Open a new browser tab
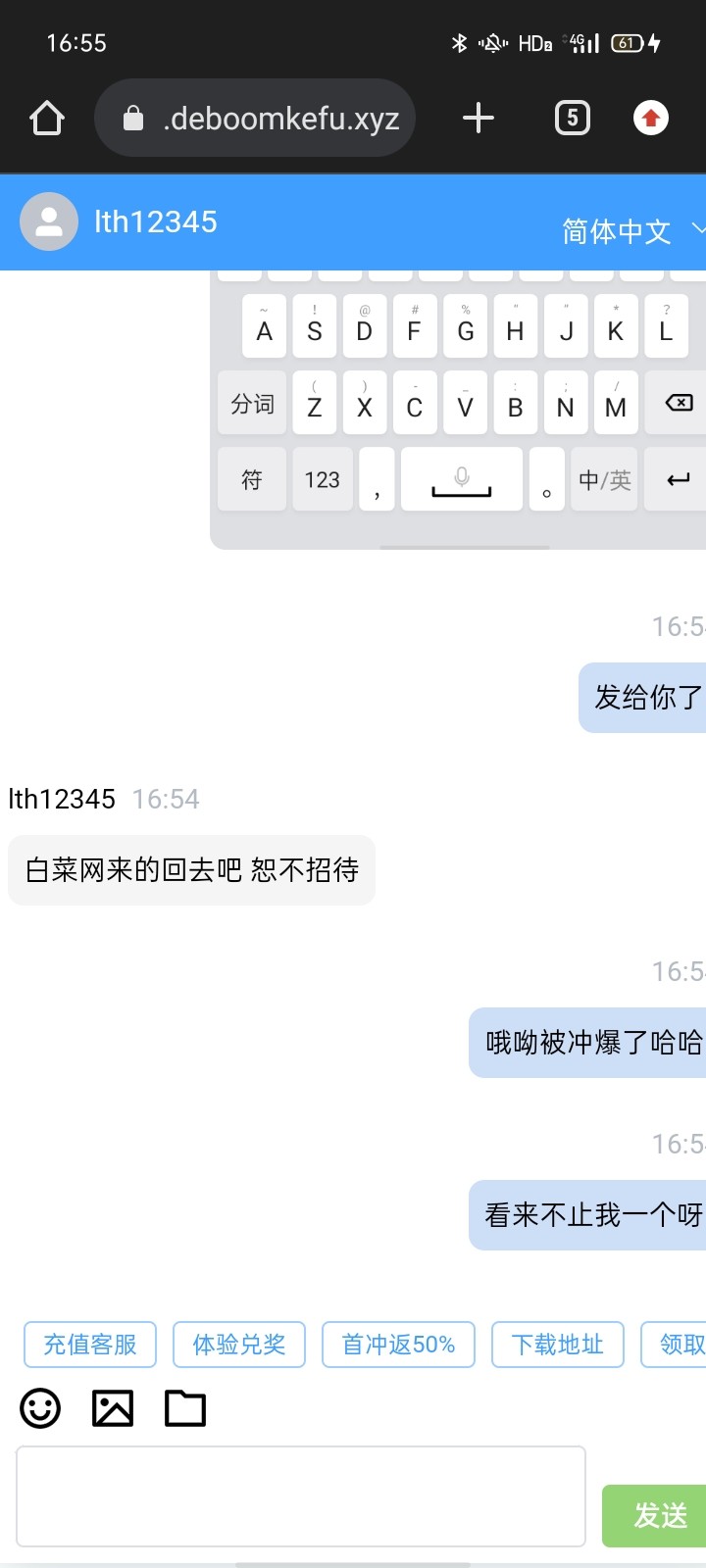The height and width of the screenshot is (1568, 706). tap(479, 119)
